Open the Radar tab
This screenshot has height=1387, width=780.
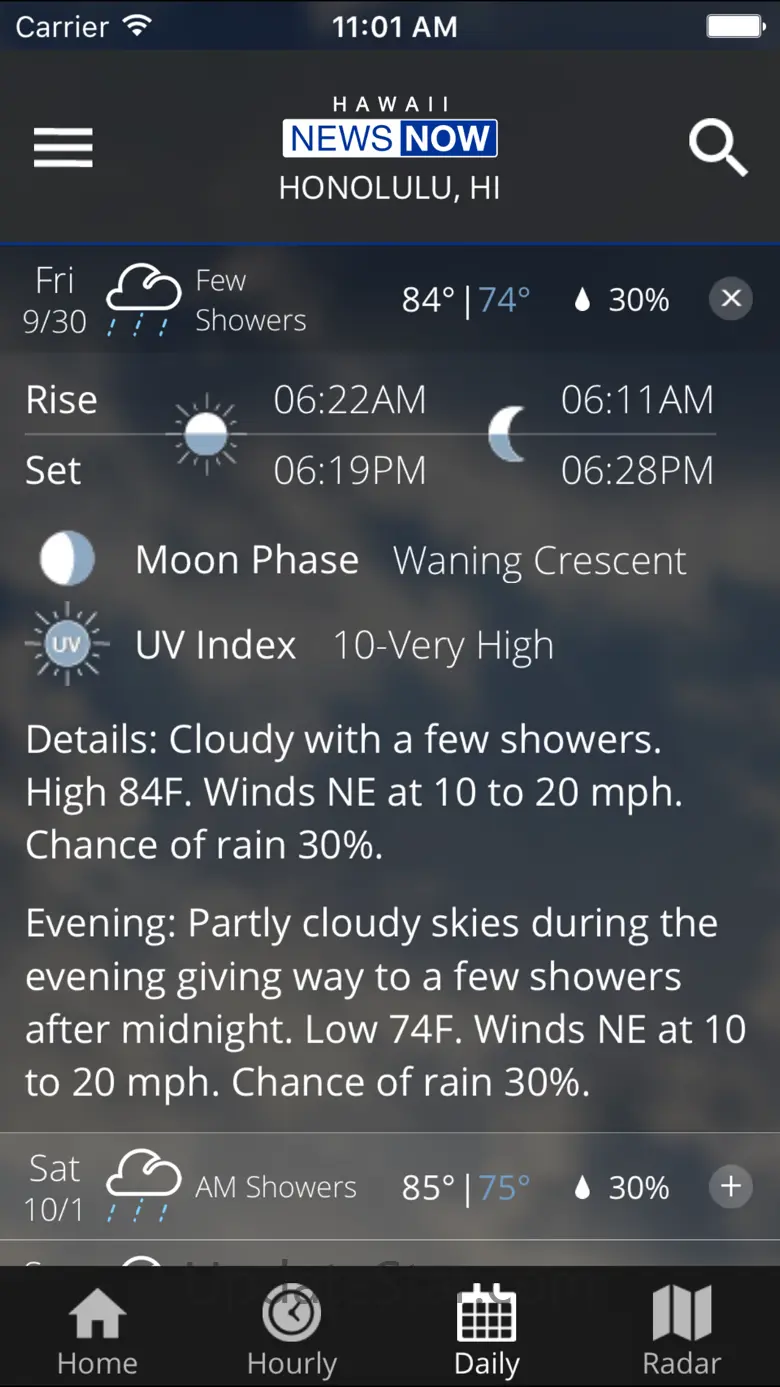pos(682,1331)
